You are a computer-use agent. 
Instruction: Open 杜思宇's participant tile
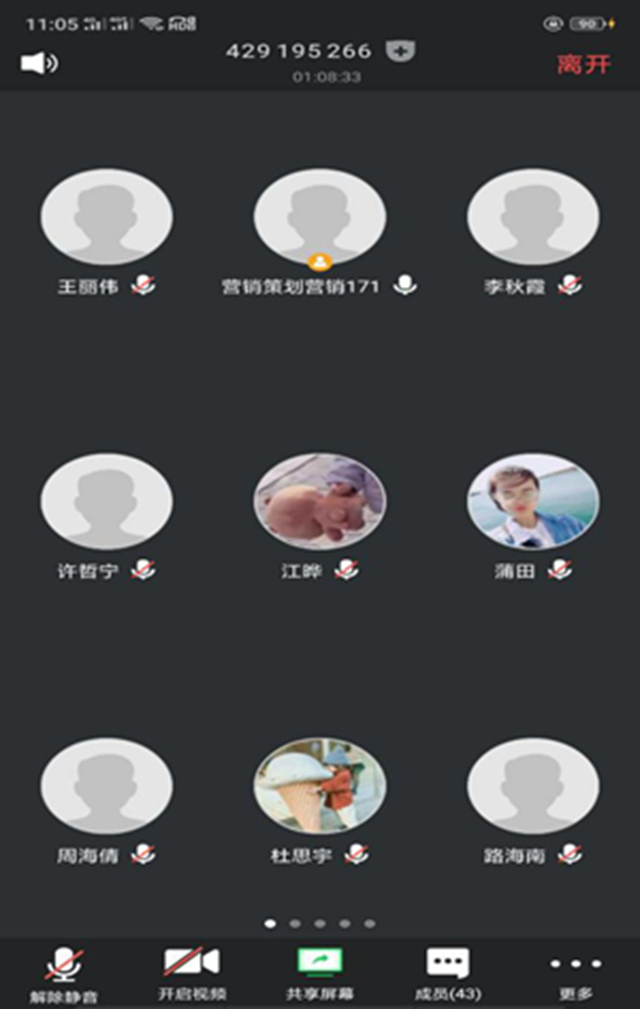pos(320,786)
